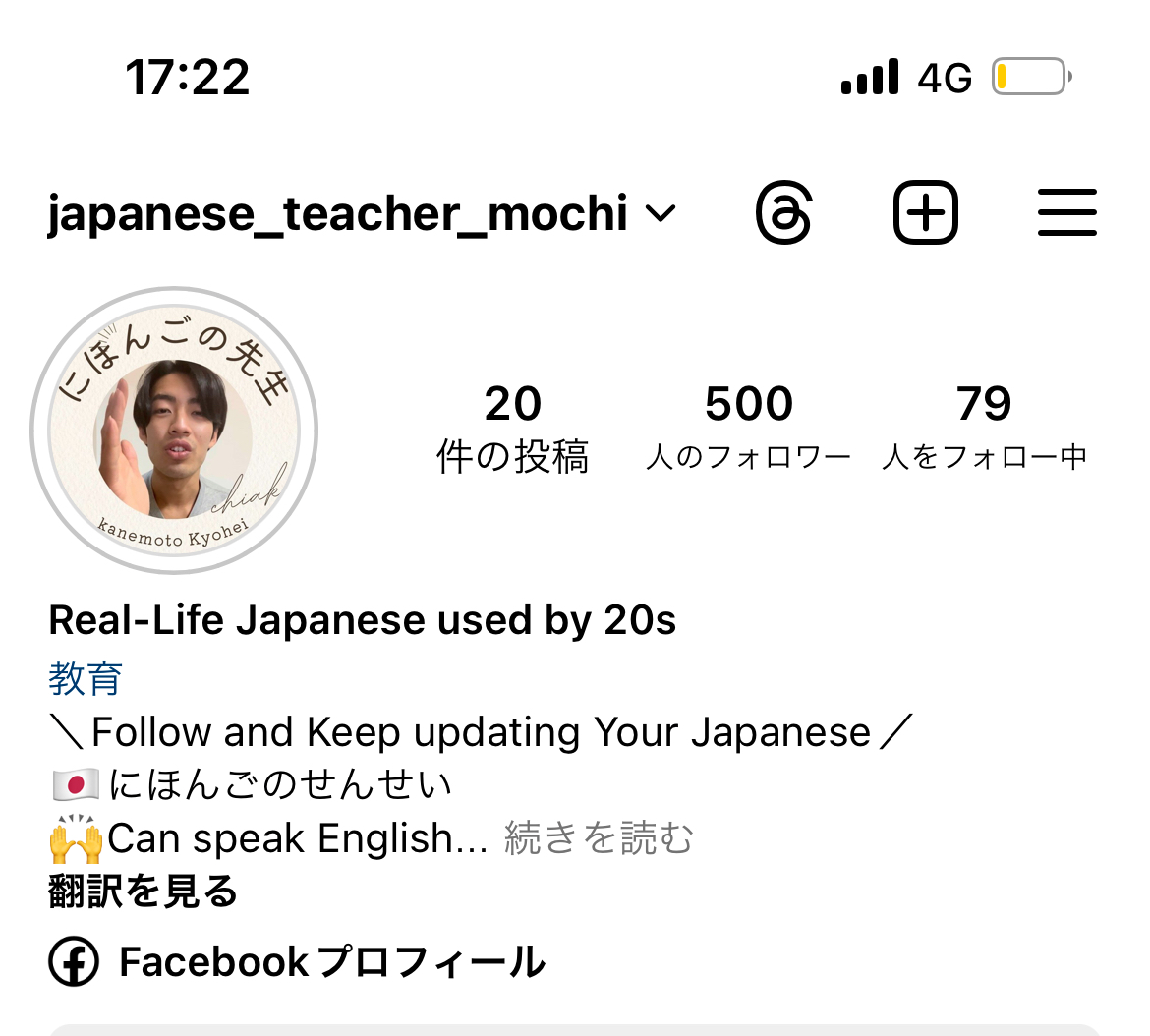Open the 500 followers list
The height and width of the screenshot is (1036, 1150).
click(x=748, y=430)
